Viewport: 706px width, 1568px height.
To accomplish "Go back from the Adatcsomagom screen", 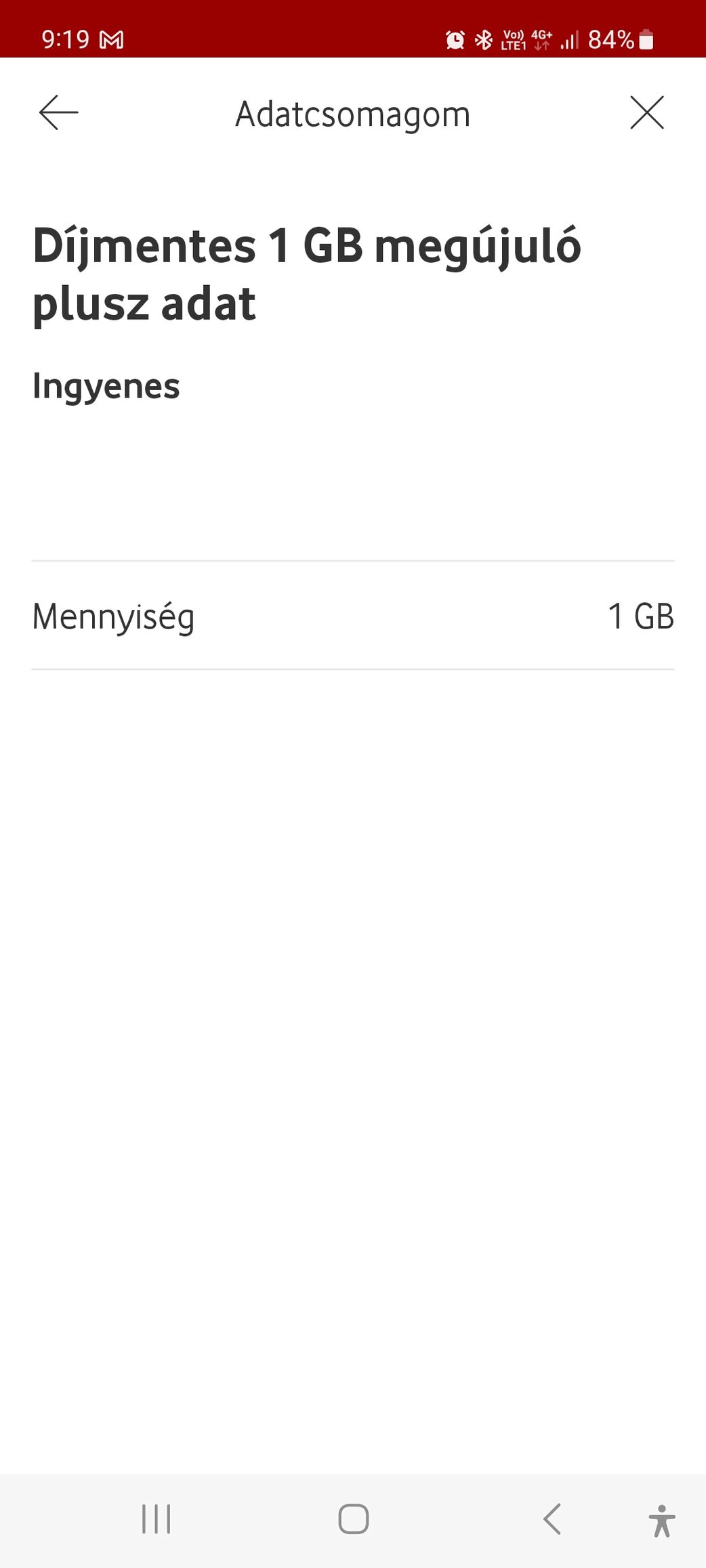I will click(59, 112).
